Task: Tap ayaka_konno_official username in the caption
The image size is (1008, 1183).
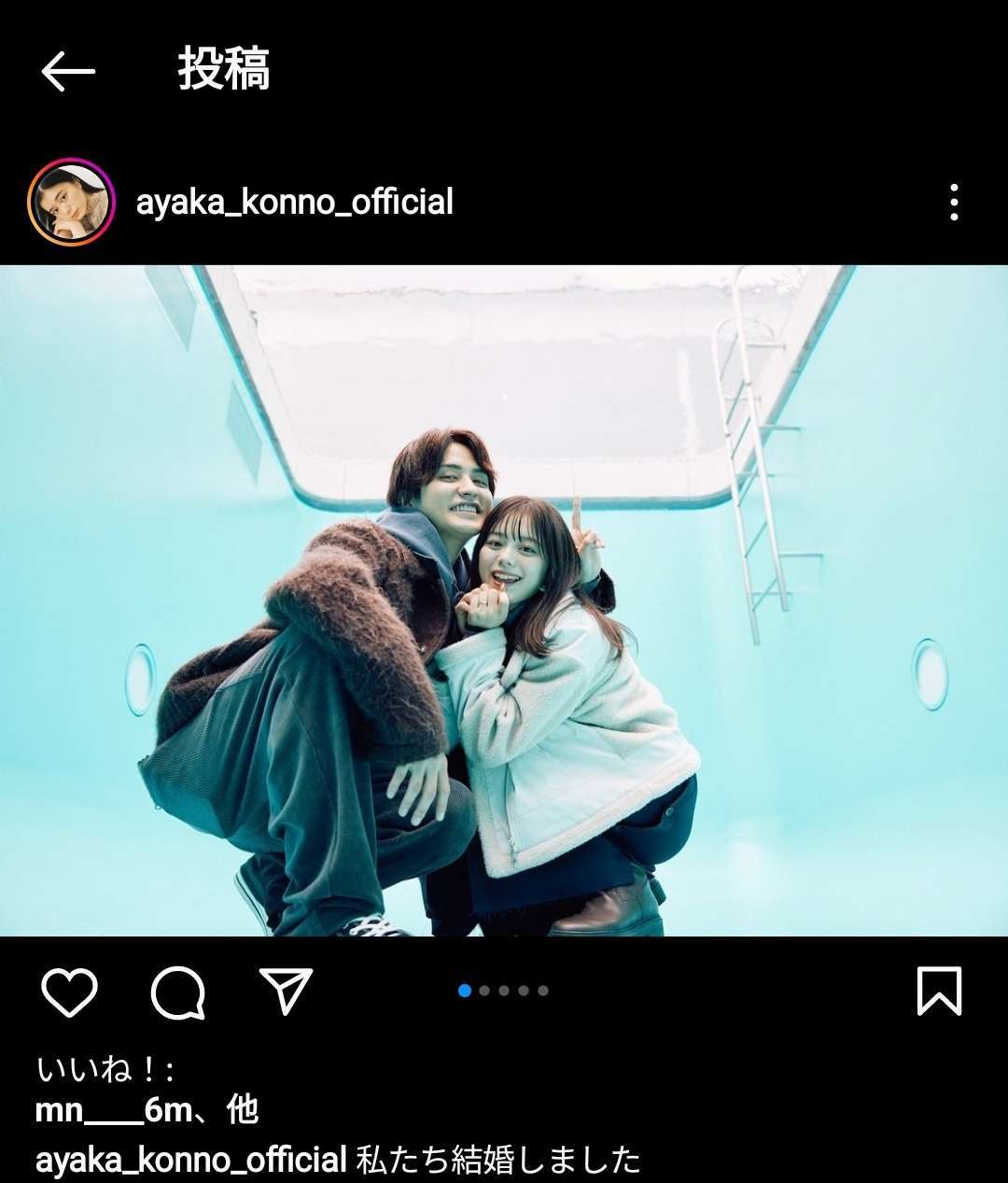Action: [x=190, y=1161]
